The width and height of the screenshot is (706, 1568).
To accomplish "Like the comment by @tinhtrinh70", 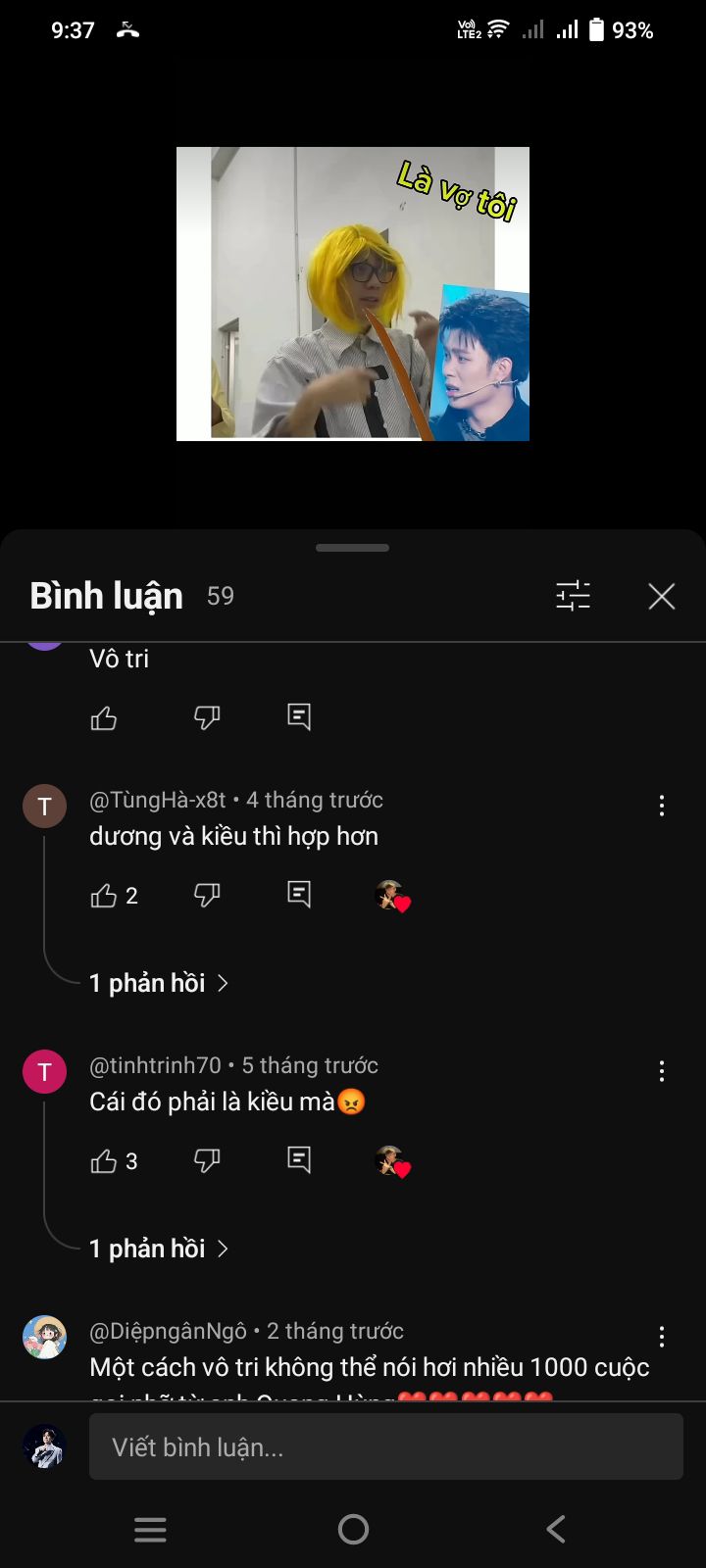I will 104,1161.
